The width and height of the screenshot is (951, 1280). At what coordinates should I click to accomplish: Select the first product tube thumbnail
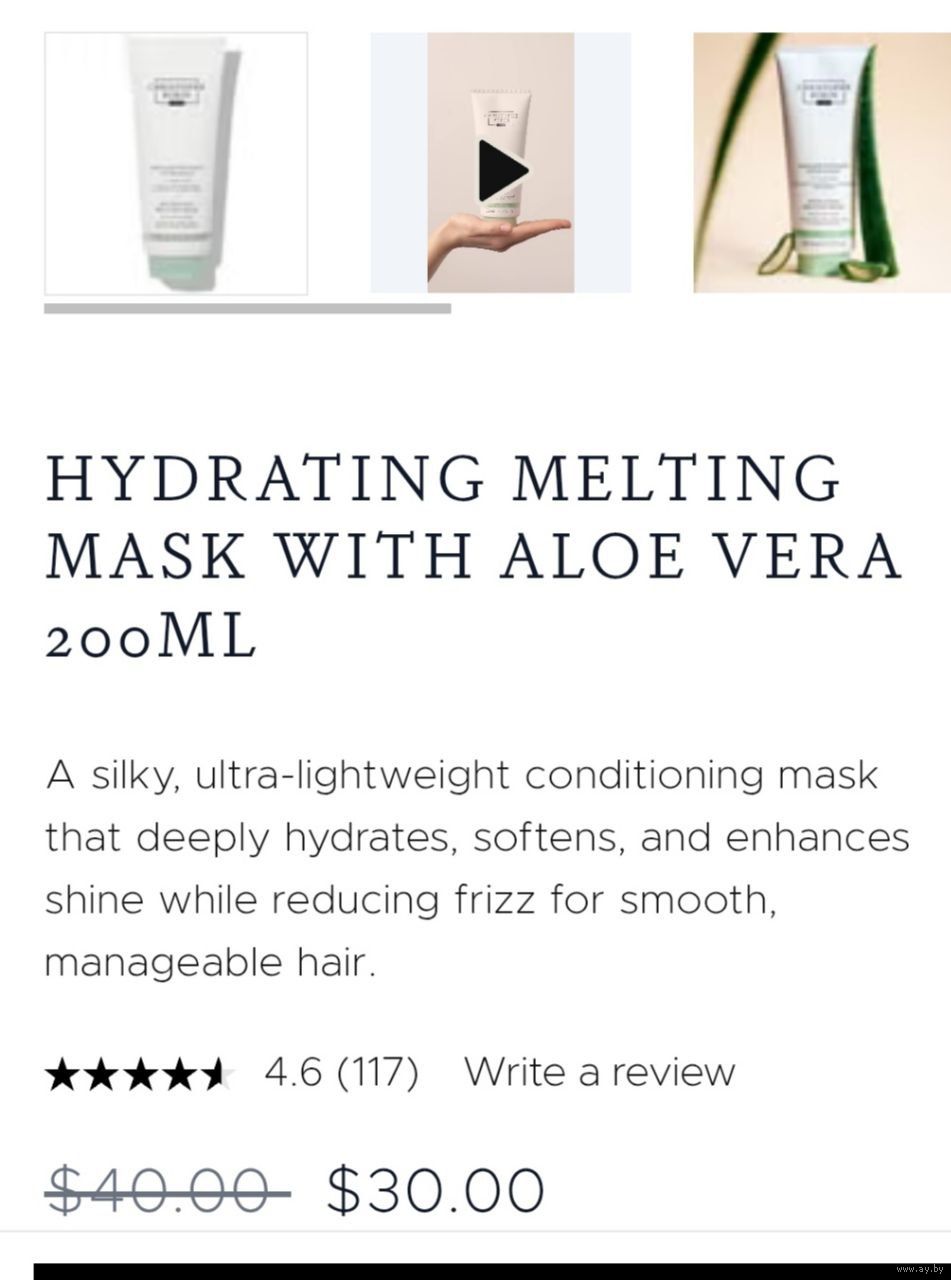click(x=176, y=164)
